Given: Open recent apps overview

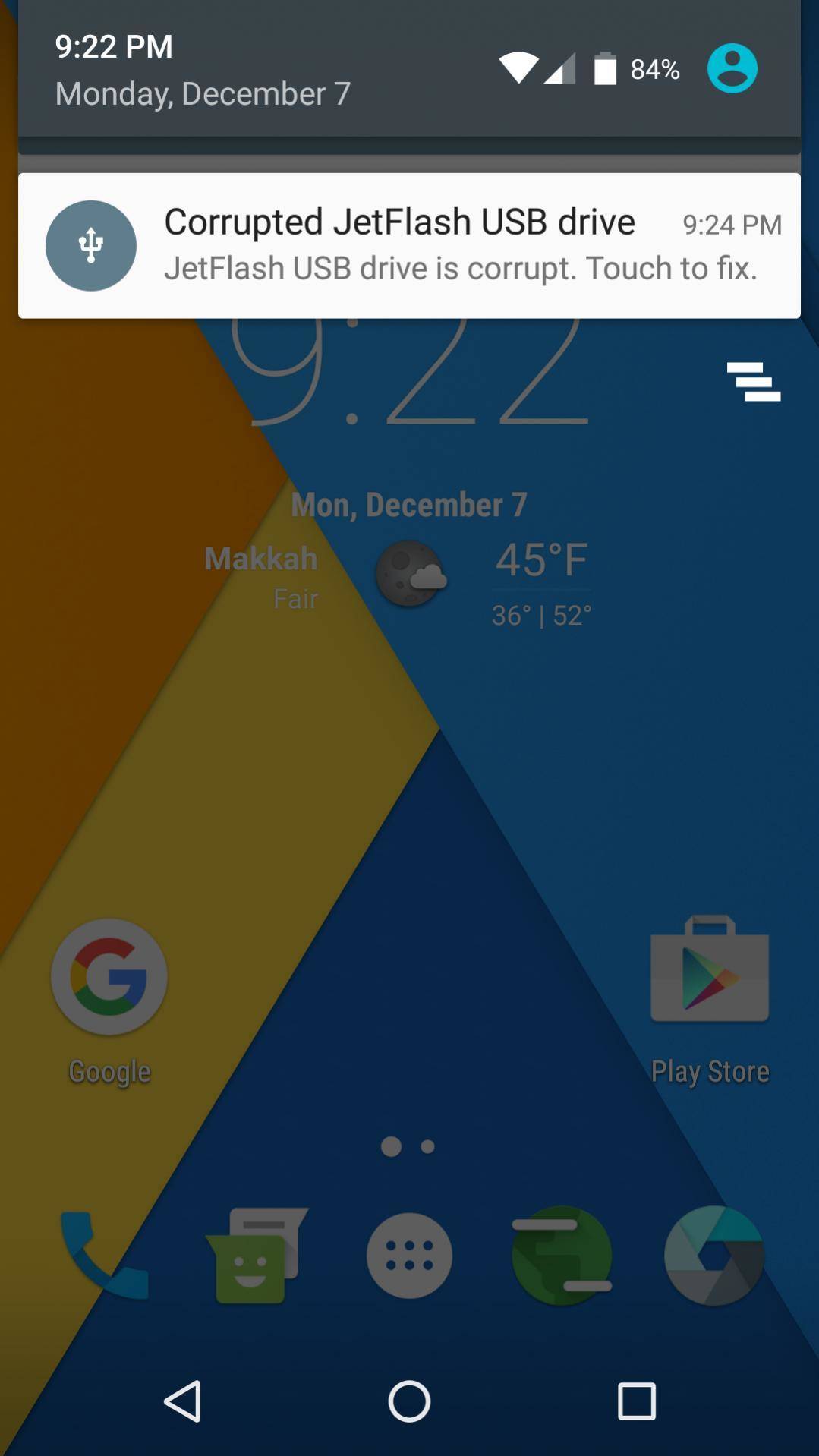Looking at the screenshot, I should [636, 1401].
